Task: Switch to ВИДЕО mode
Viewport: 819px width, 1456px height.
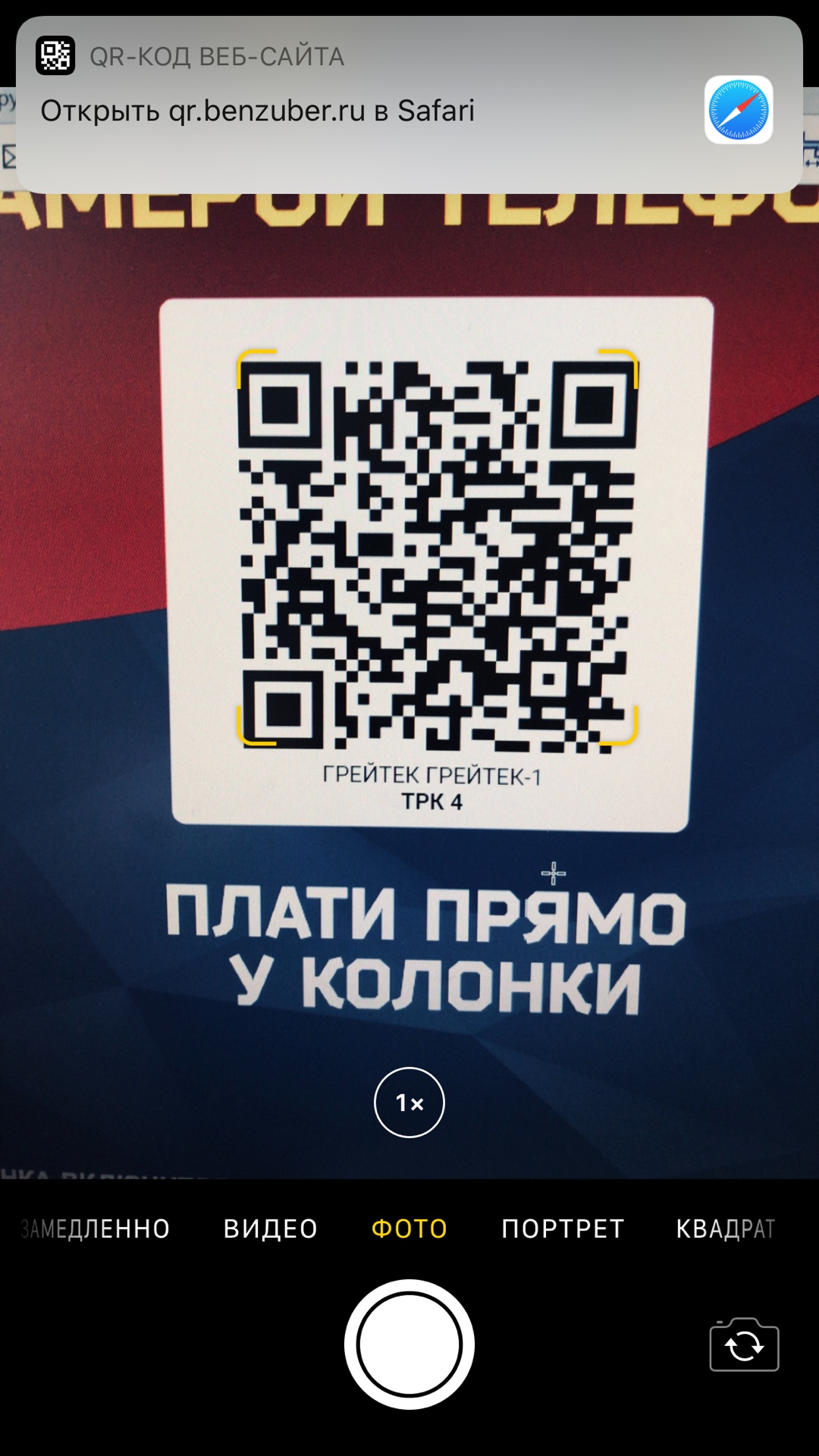Action: coord(271,1228)
